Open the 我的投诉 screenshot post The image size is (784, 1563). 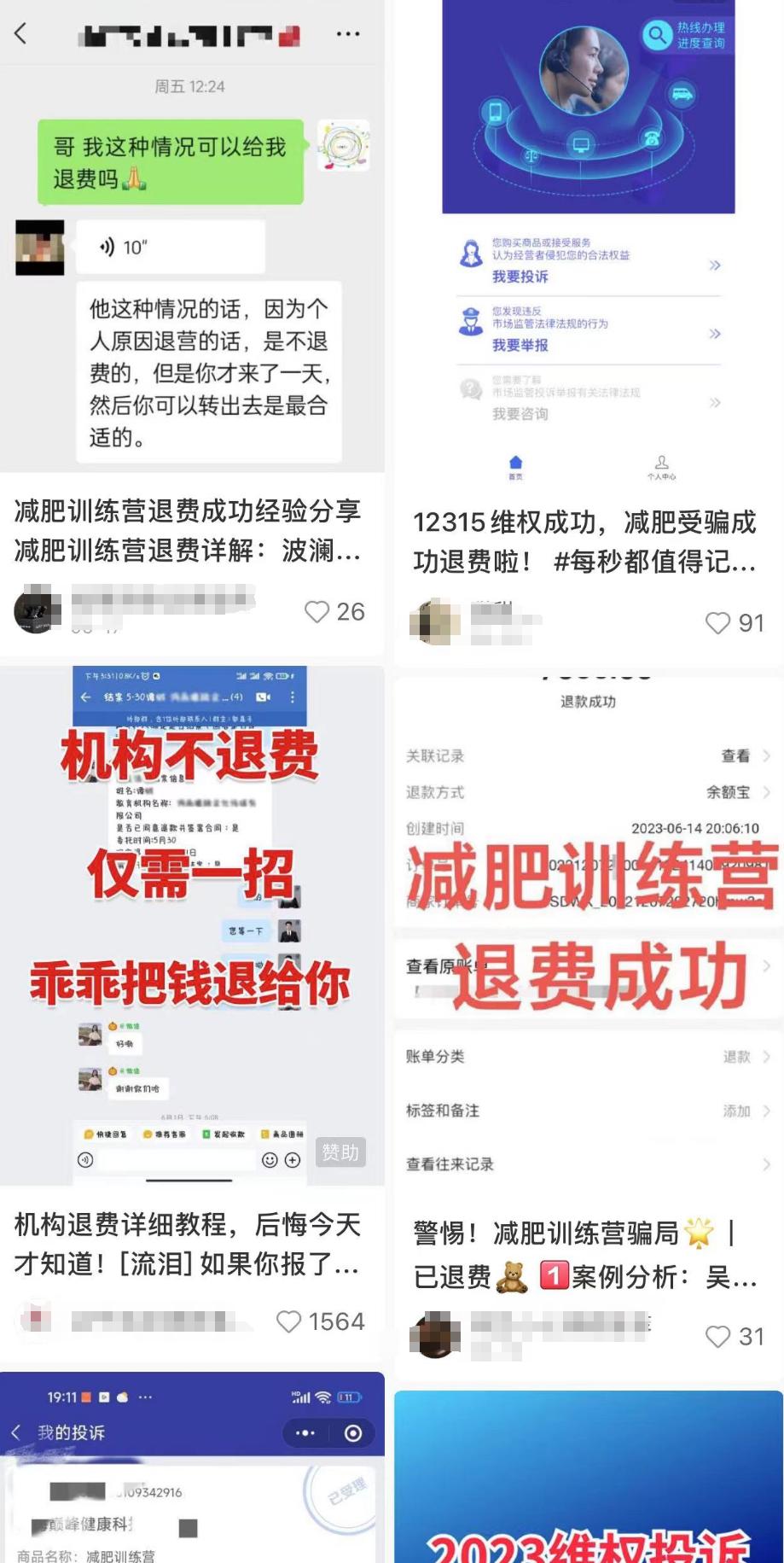(192, 1467)
